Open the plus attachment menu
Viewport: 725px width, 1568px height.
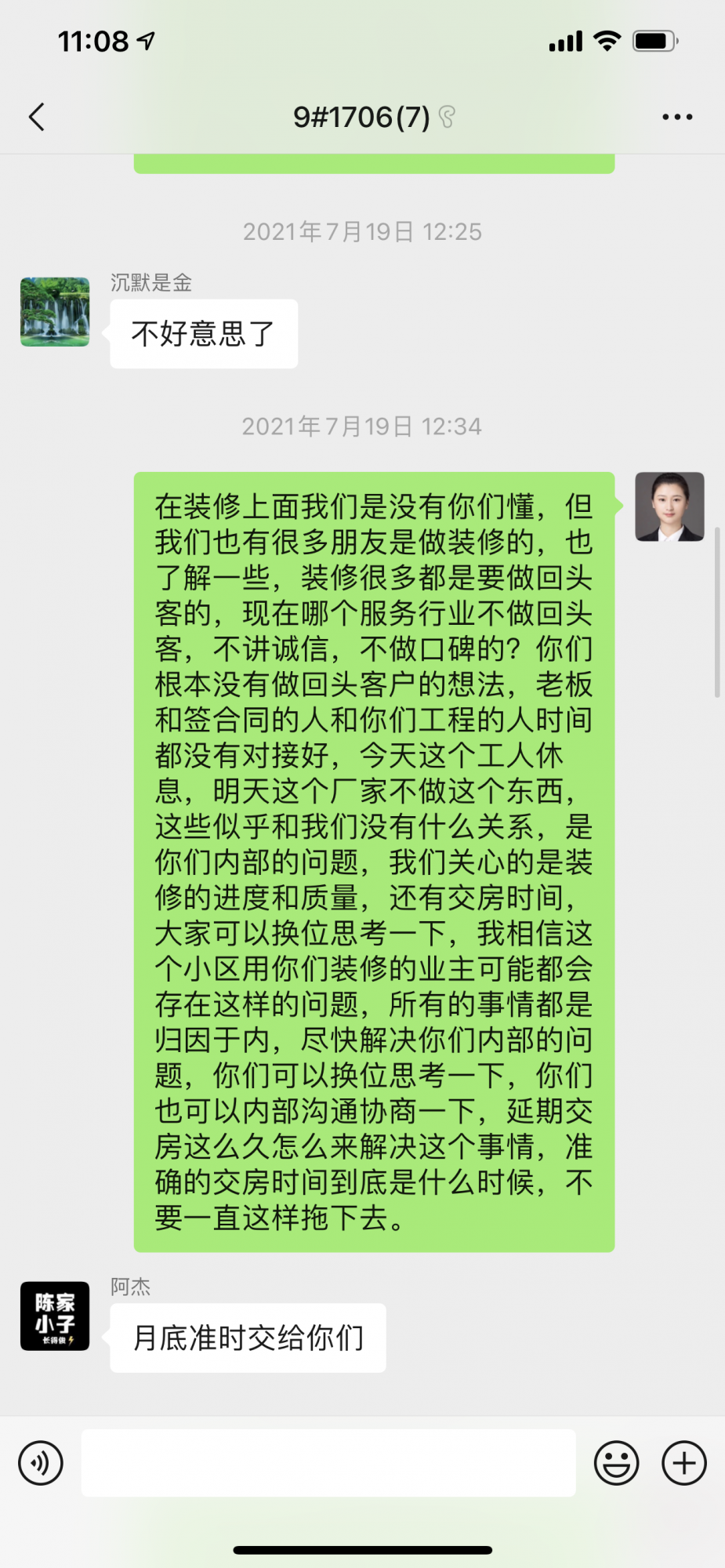(684, 1463)
